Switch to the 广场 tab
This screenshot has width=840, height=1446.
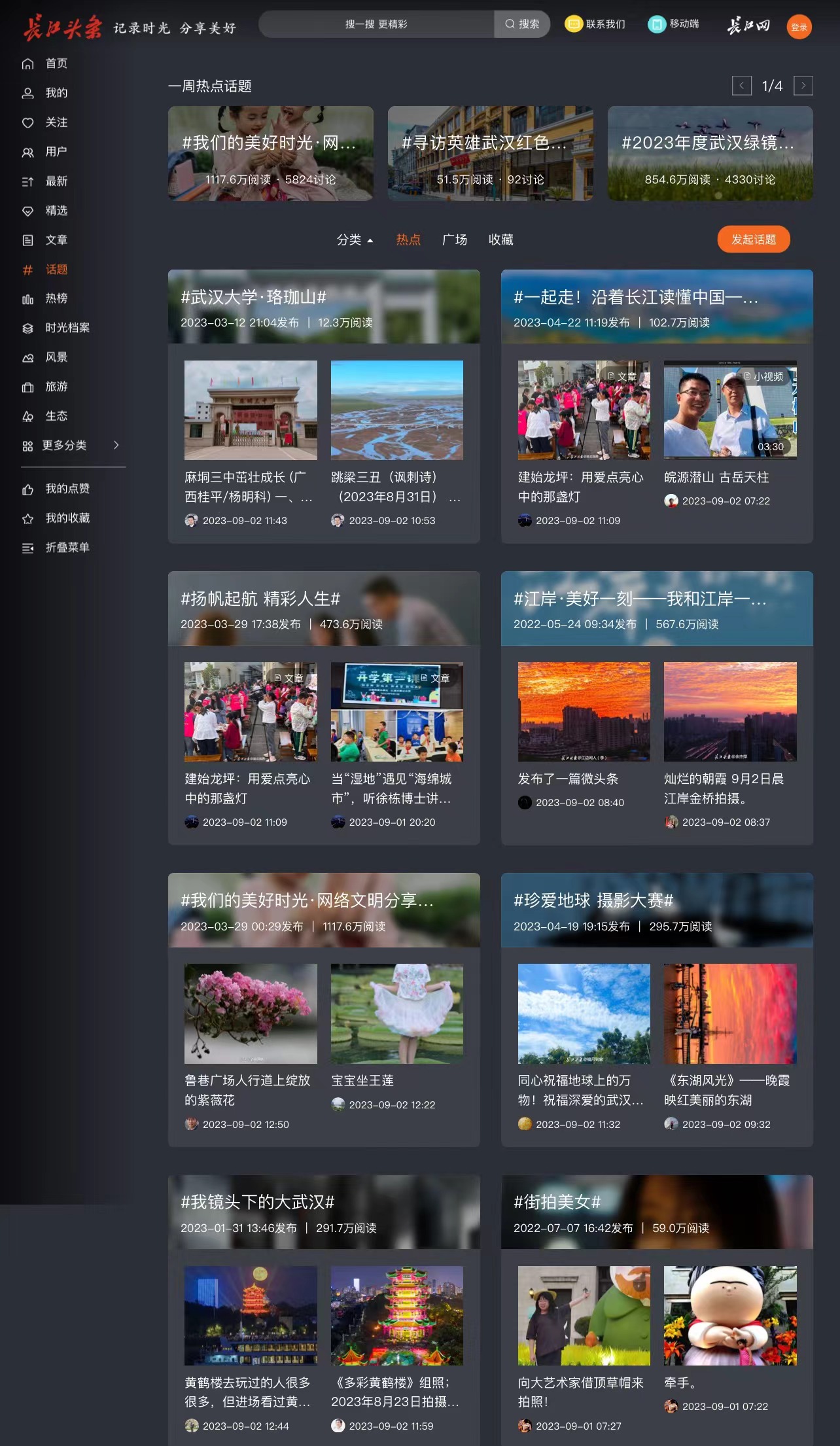(455, 240)
